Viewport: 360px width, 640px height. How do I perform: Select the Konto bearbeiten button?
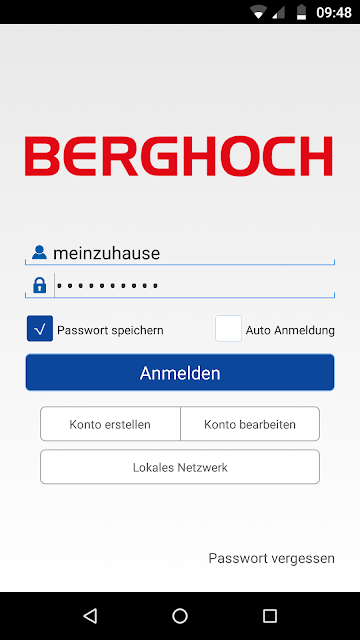250,424
